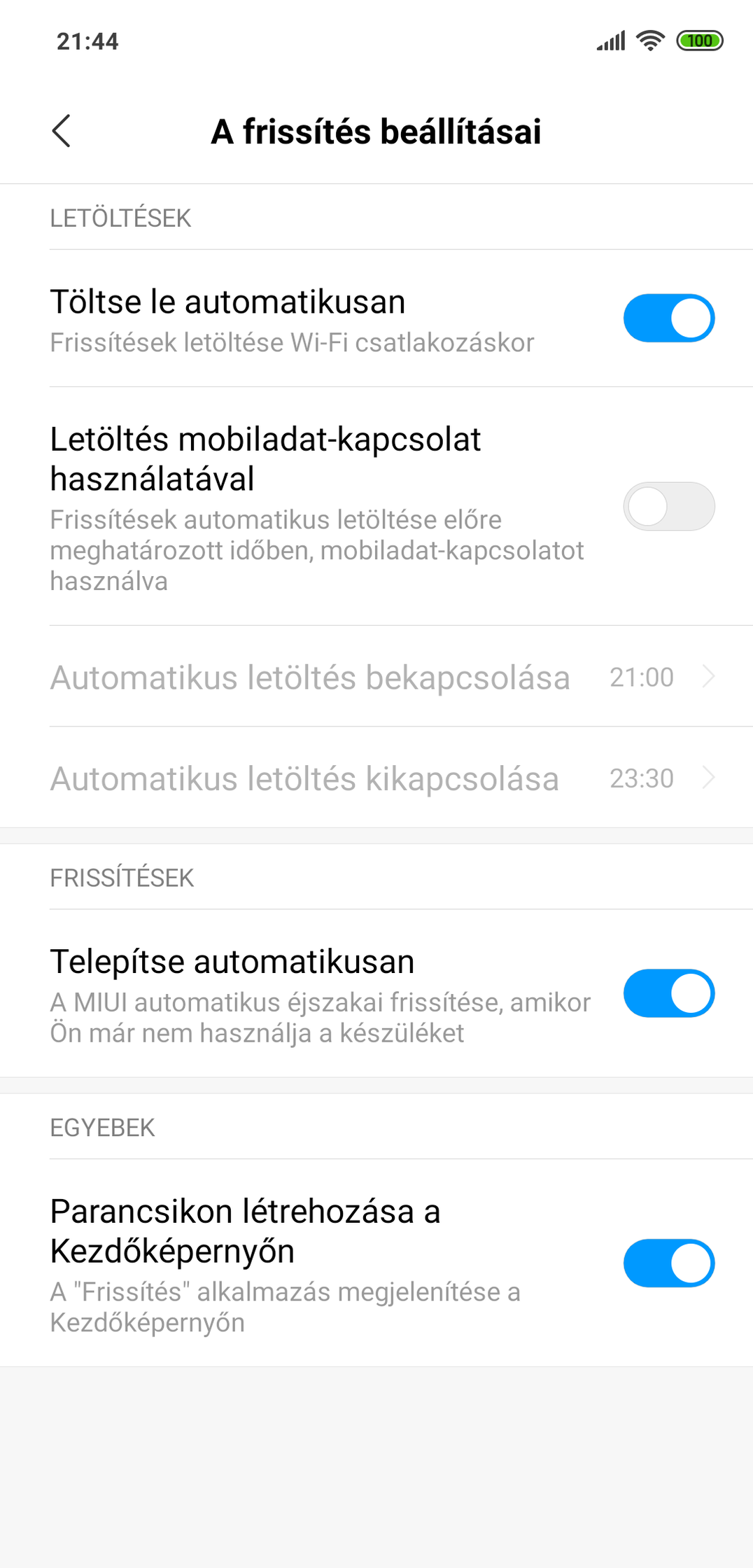Screen dimensions: 753x1568
Task: Toggle Parancsikon létrehozása a Kezdőképernyőn
Action: (669, 1263)
